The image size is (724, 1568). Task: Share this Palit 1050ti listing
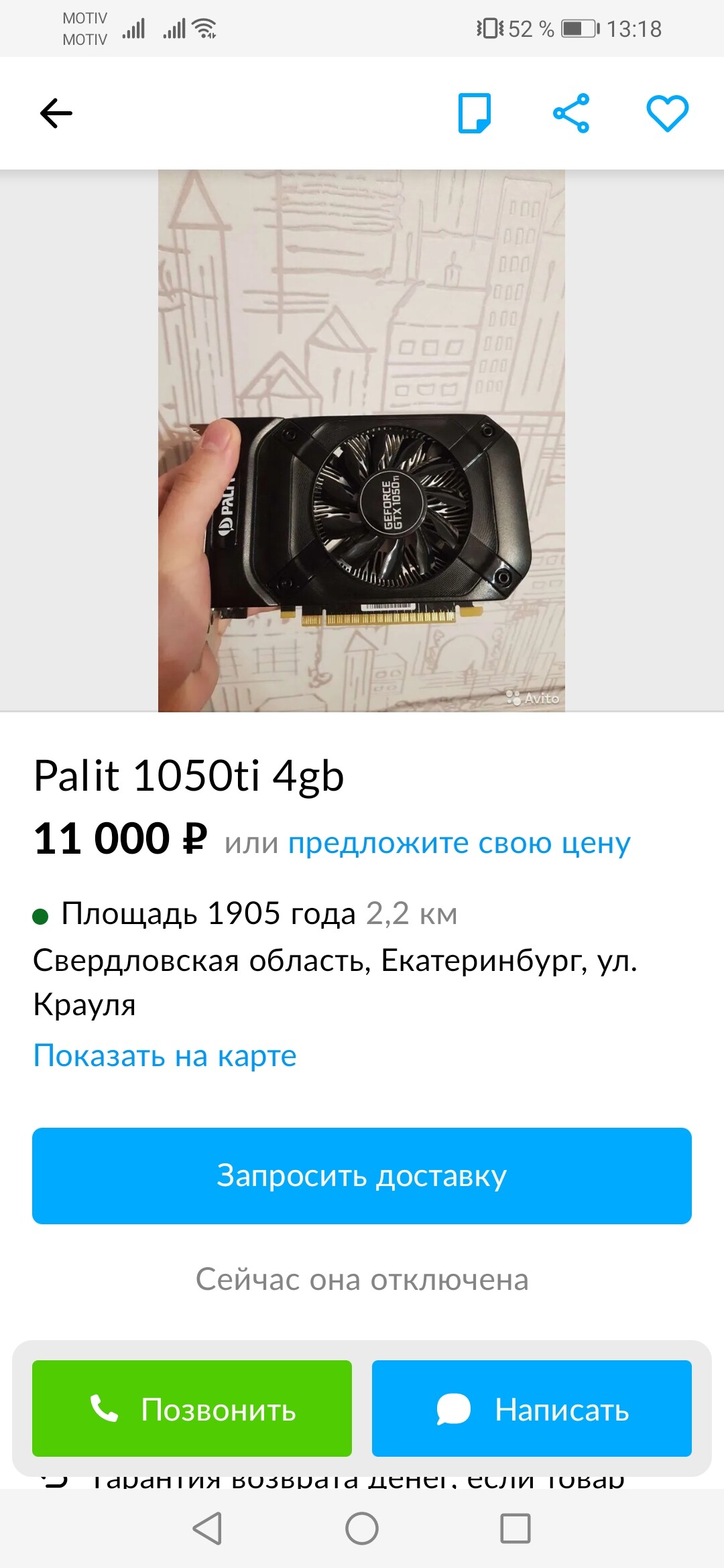[571, 113]
